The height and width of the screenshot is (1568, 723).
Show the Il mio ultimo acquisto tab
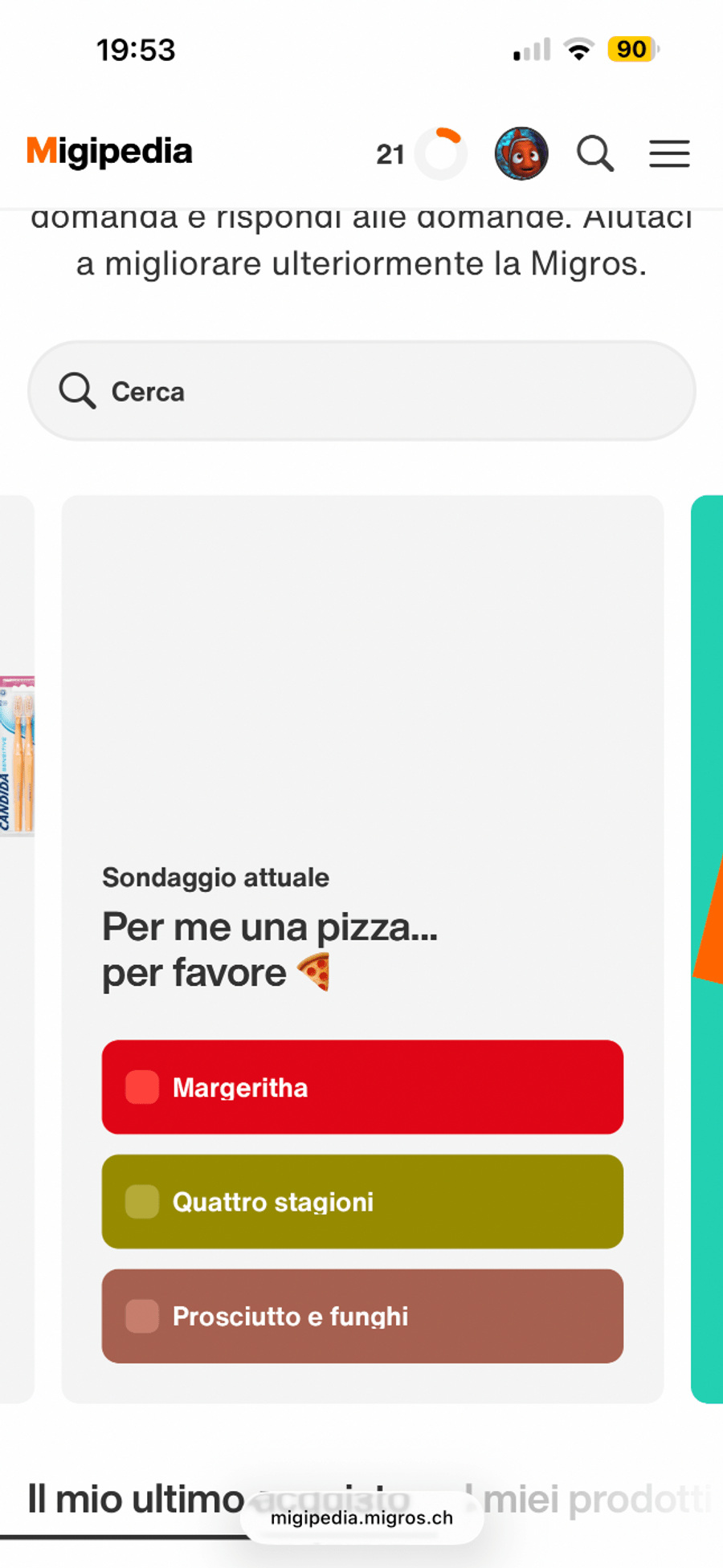[x=137, y=1499]
